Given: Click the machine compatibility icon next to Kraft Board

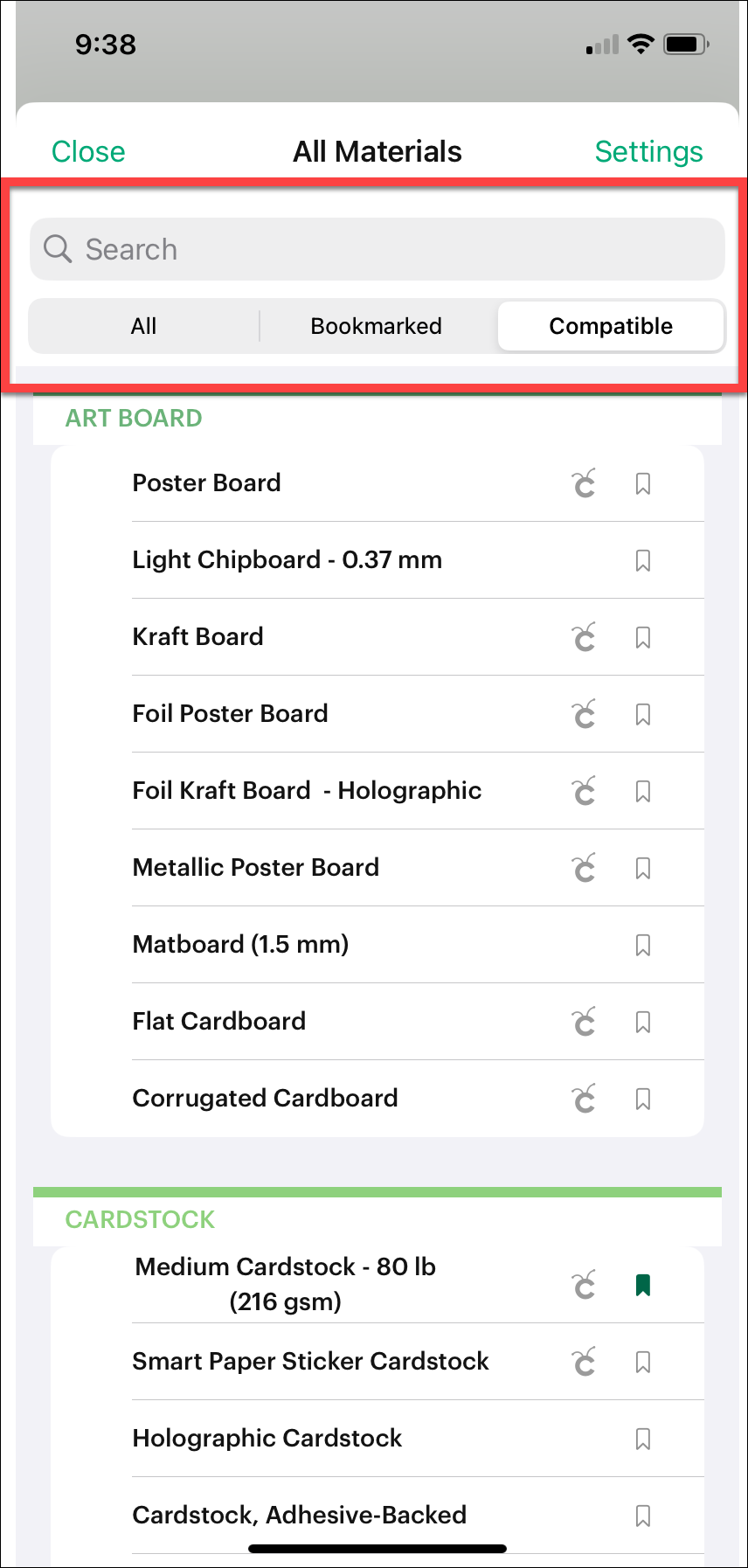Looking at the screenshot, I should pos(584,637).
